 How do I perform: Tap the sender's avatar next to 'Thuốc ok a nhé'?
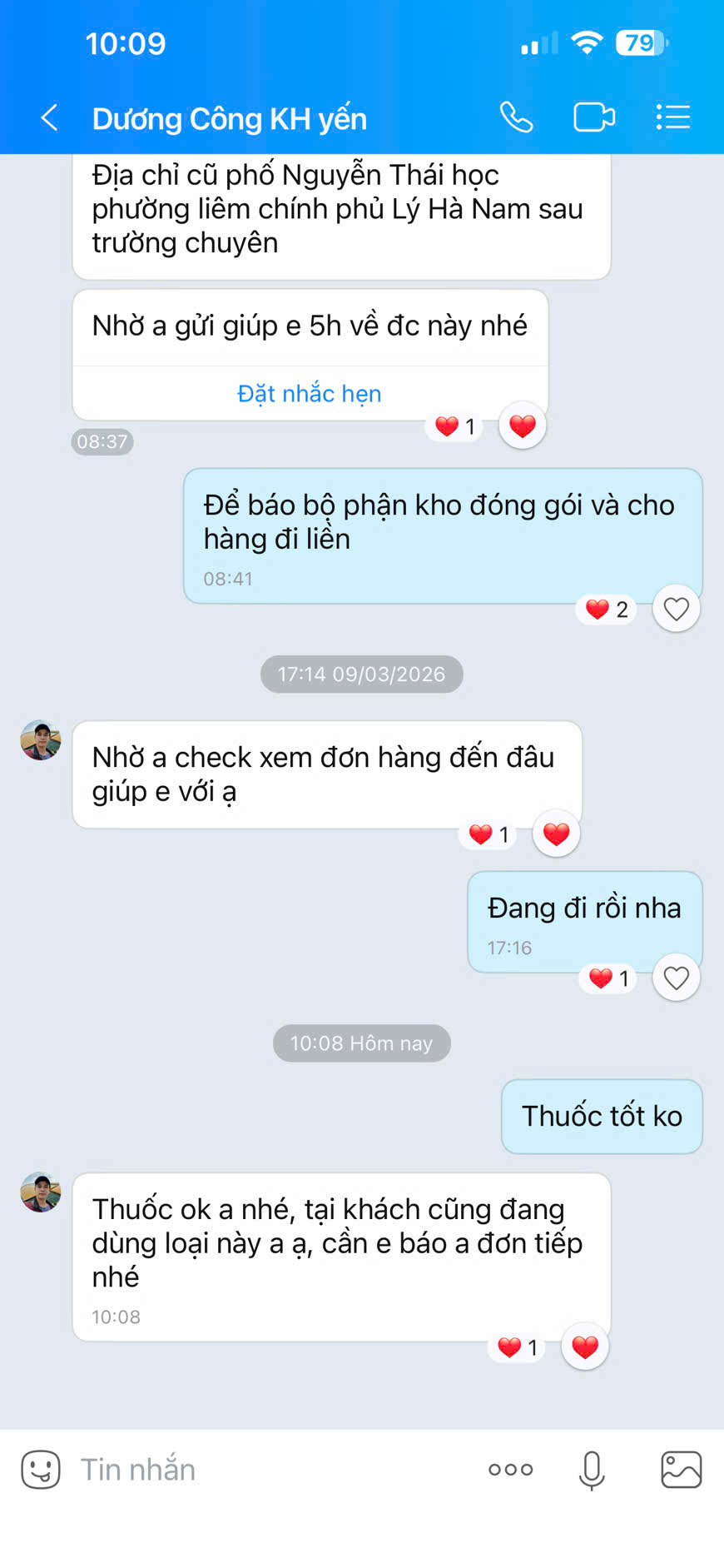tap(40, 1192)
